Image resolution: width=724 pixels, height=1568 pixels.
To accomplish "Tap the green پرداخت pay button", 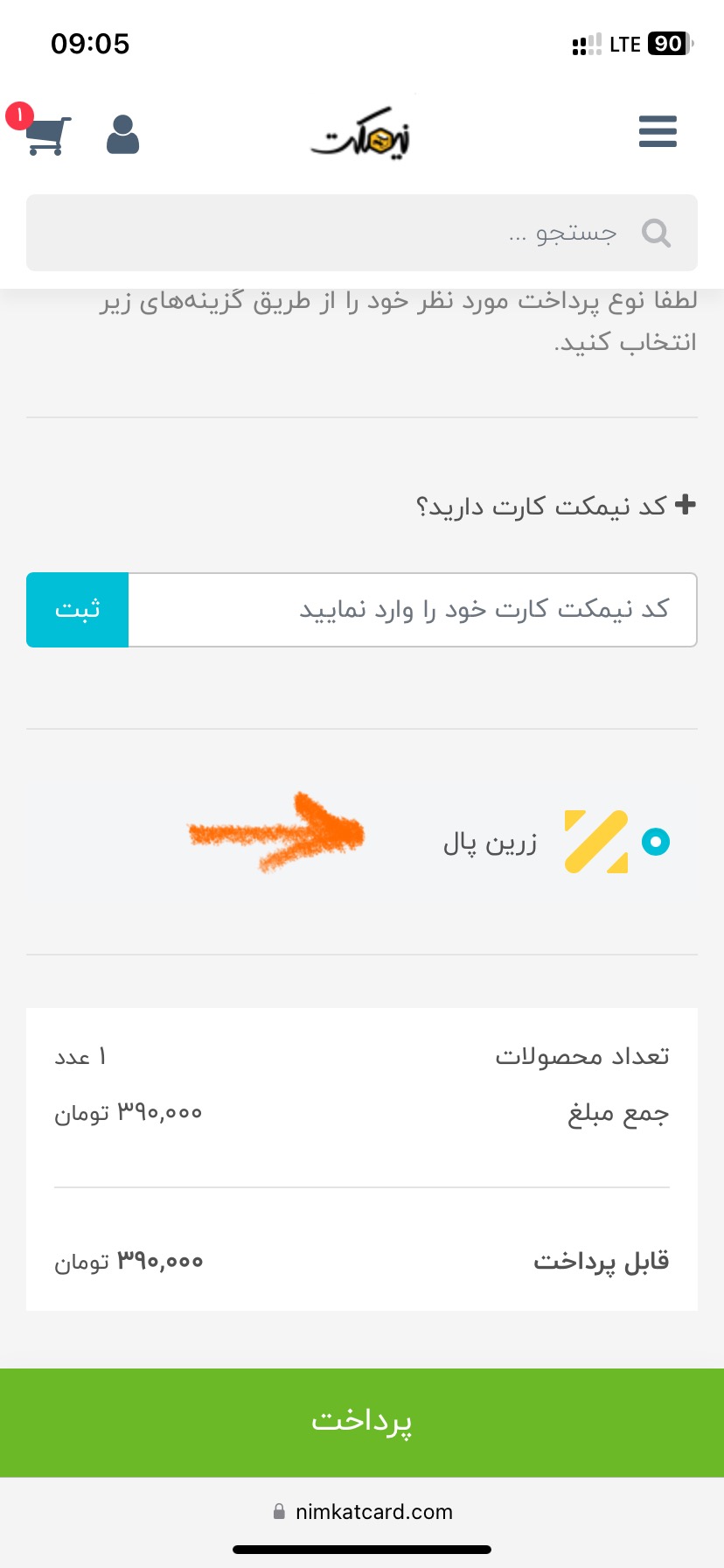I will [362, 1422].
